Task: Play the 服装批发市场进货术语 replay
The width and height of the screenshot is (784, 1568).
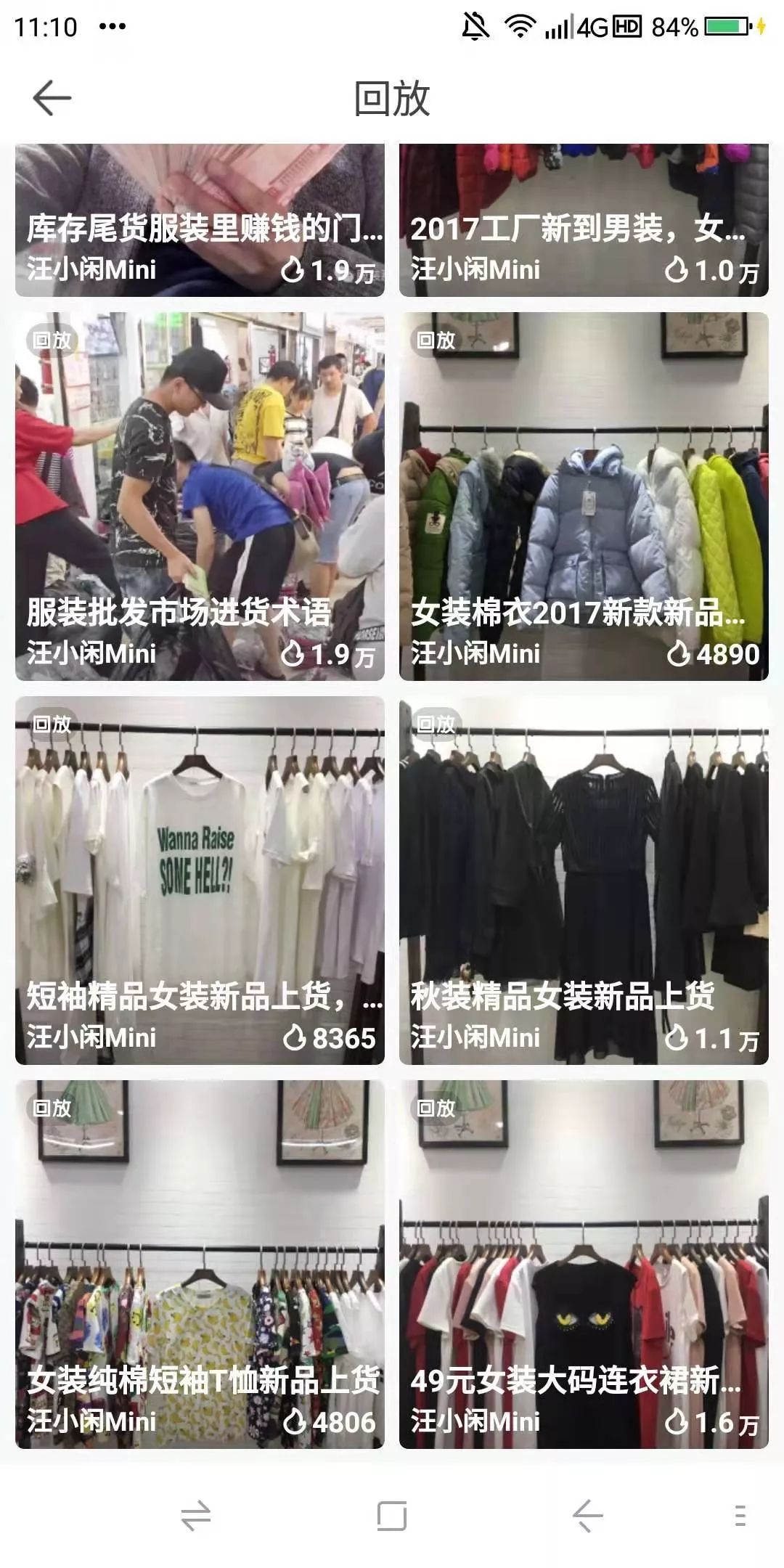Action: click(x=200, y=497)
